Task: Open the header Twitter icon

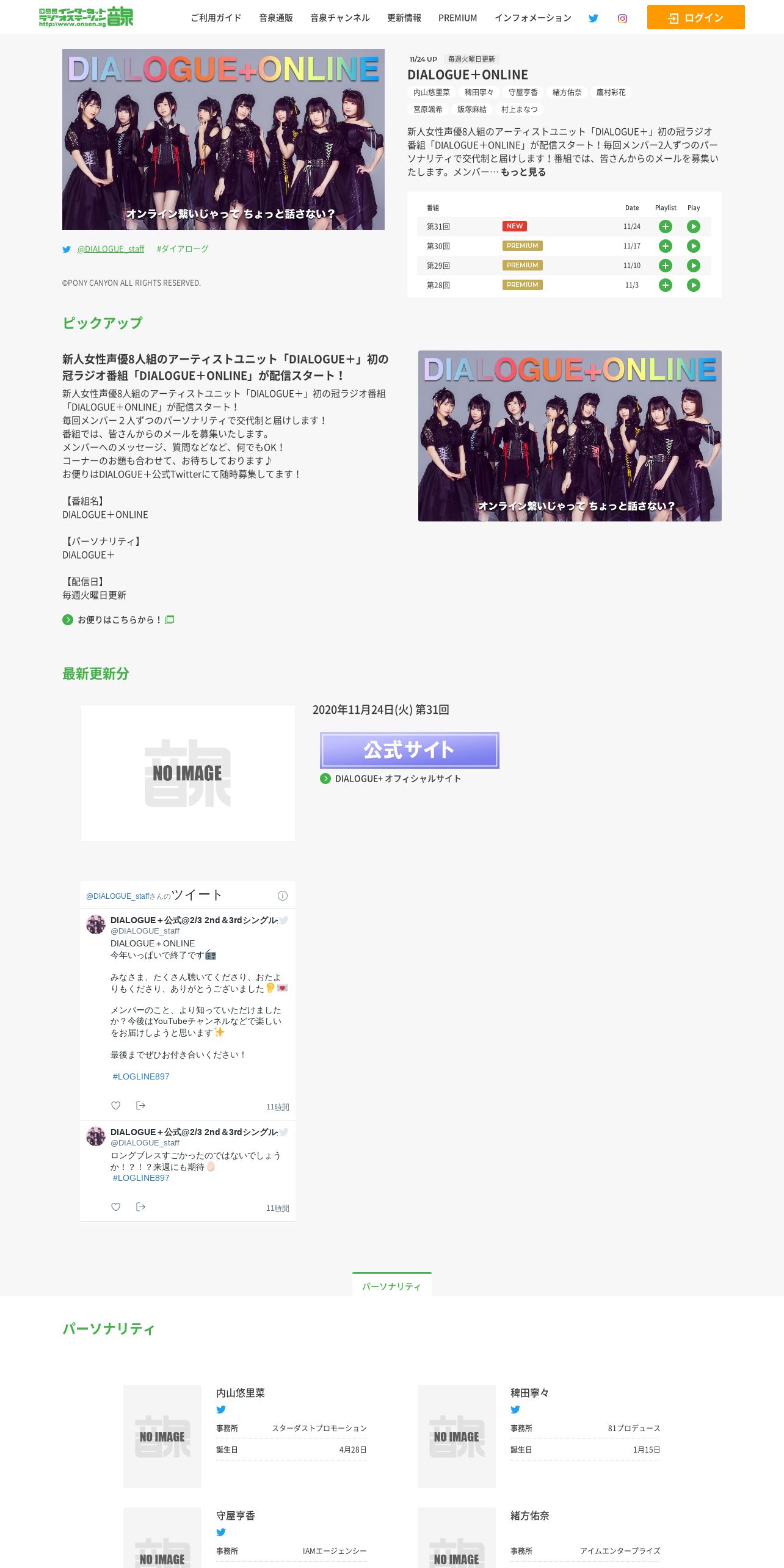Action: [x=593, y=18]
